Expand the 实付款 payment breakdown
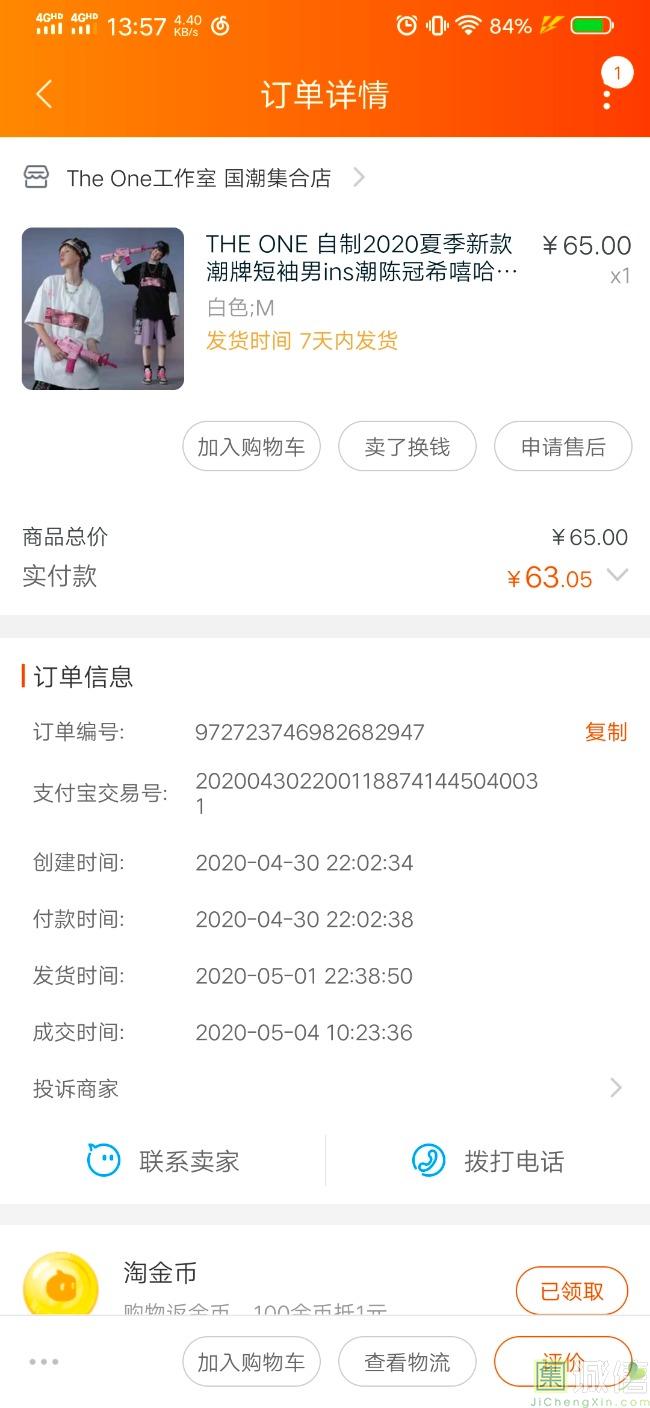The image size is (650, 1408). 617,575
